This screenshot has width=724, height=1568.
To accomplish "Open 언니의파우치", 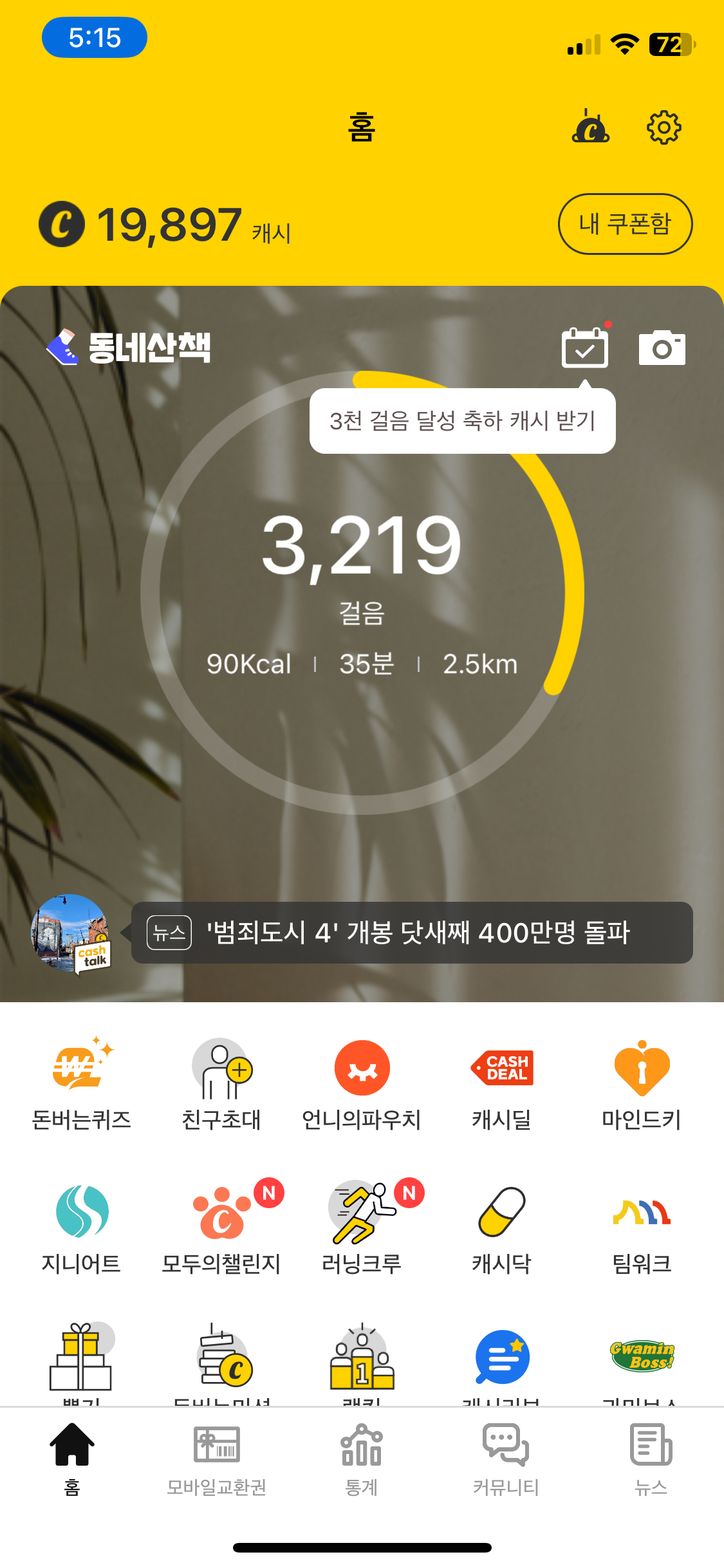I will coord(362,1083).
